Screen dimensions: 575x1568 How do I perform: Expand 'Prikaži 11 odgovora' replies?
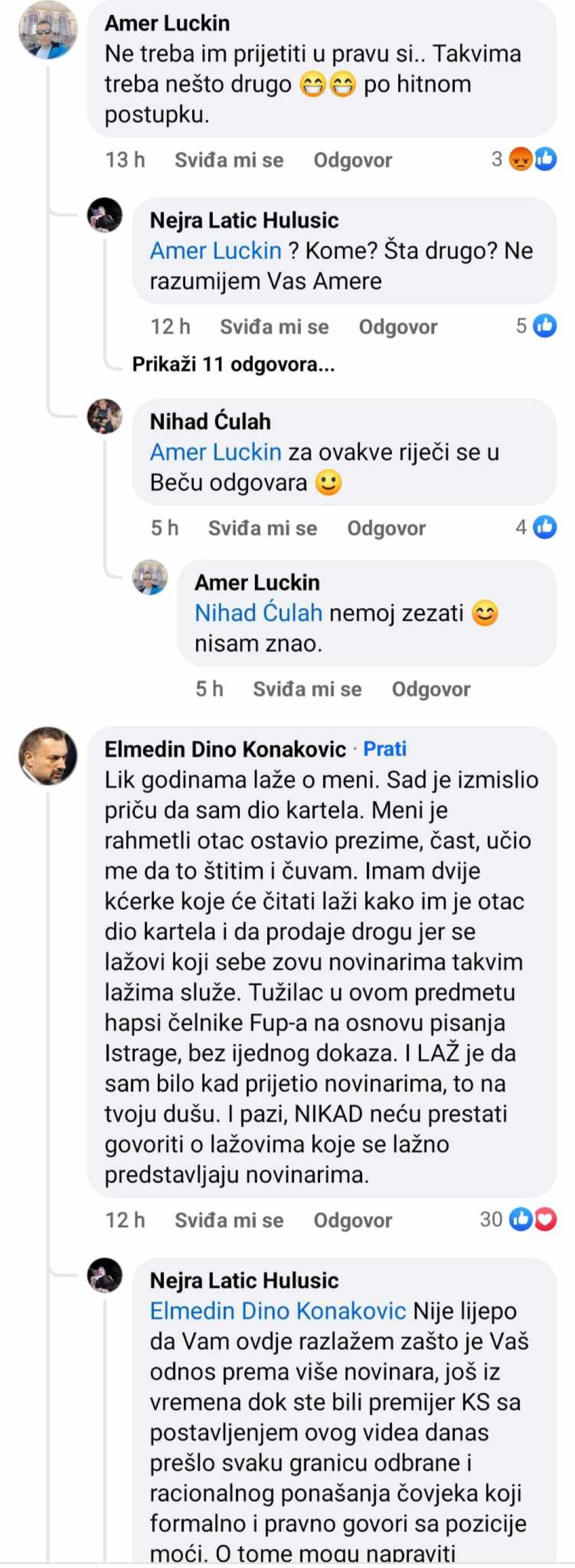233,364
